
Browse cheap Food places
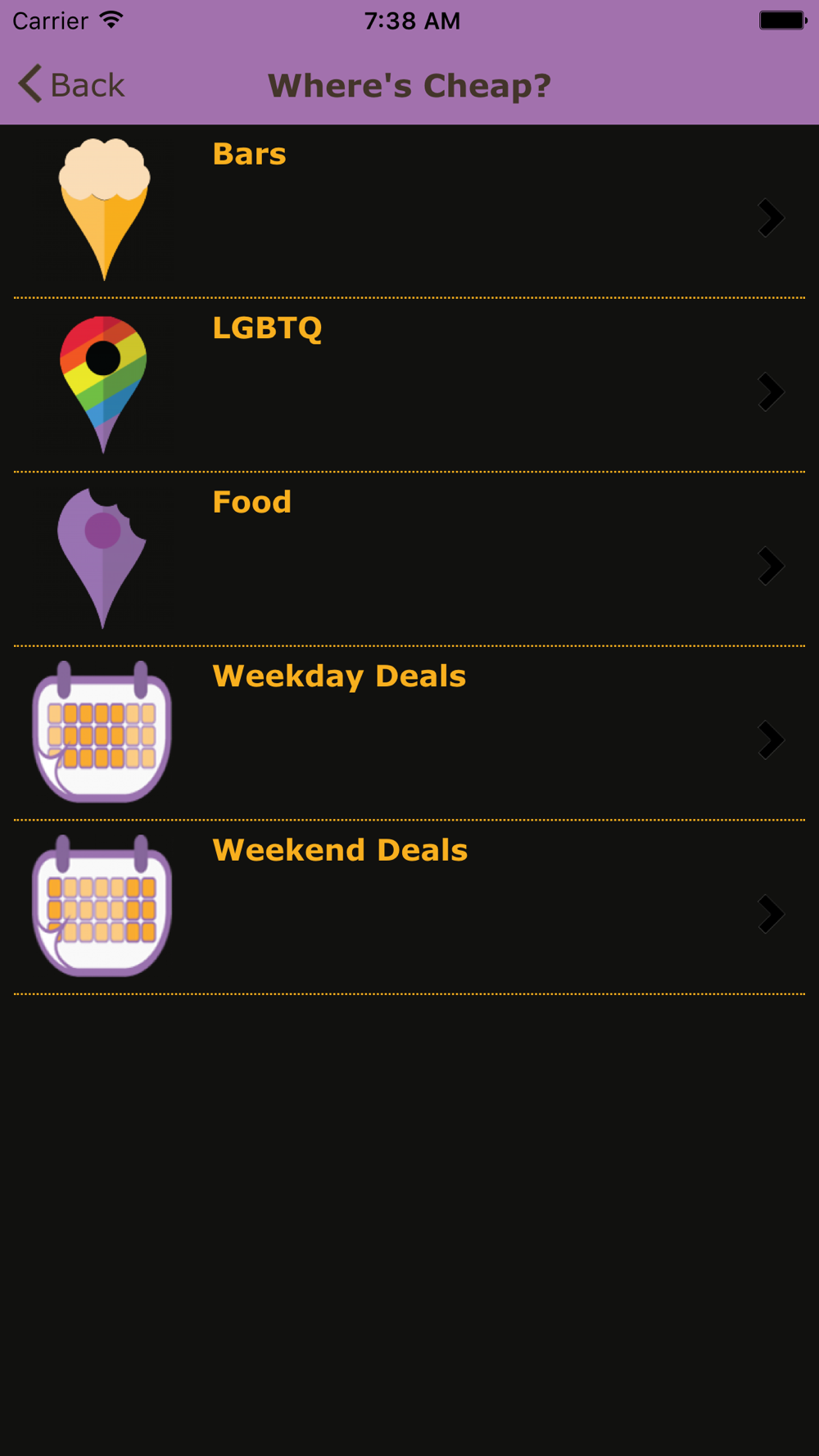[409, 559]
